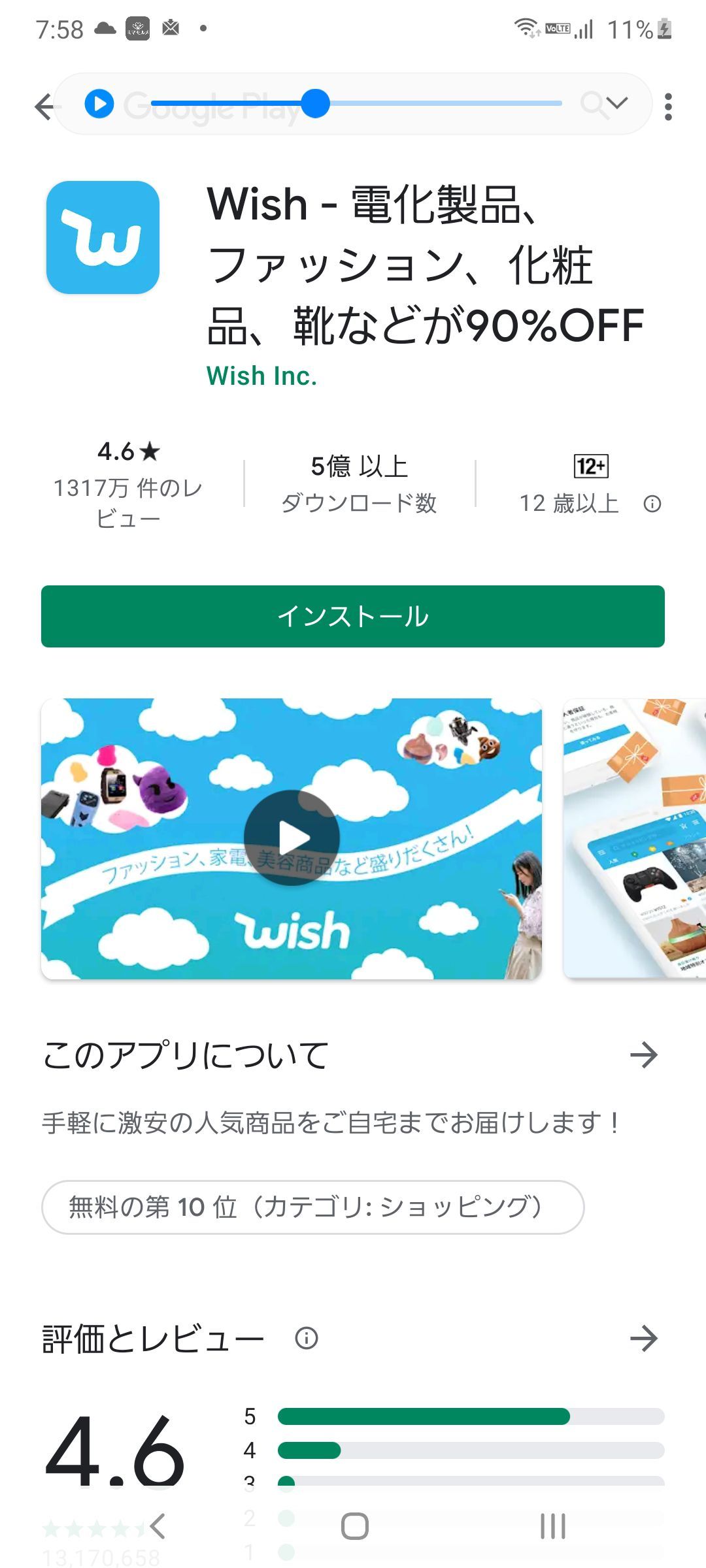Tap the green インストール button
706x1568 pixels.
pos(353,616)
